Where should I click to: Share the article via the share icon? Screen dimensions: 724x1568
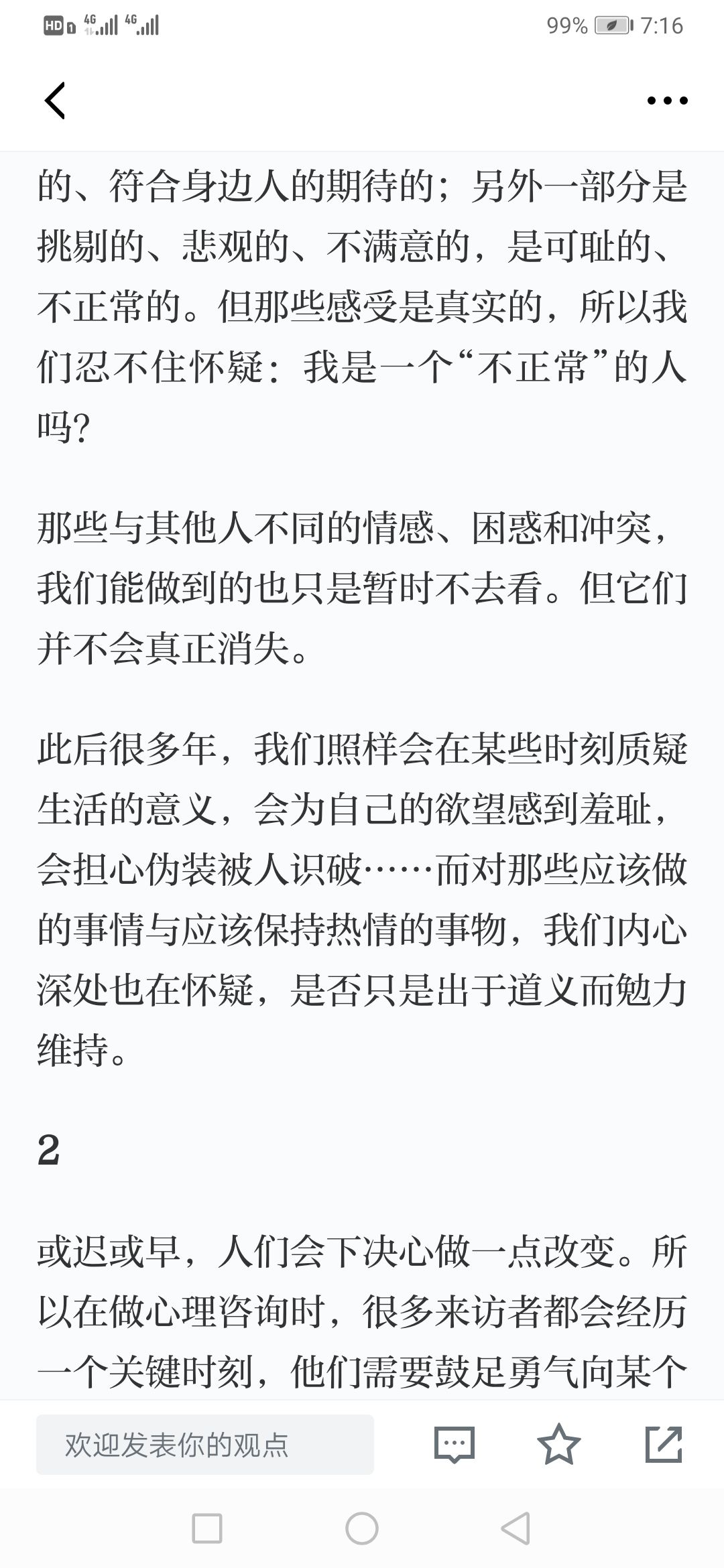[664, 1444]
